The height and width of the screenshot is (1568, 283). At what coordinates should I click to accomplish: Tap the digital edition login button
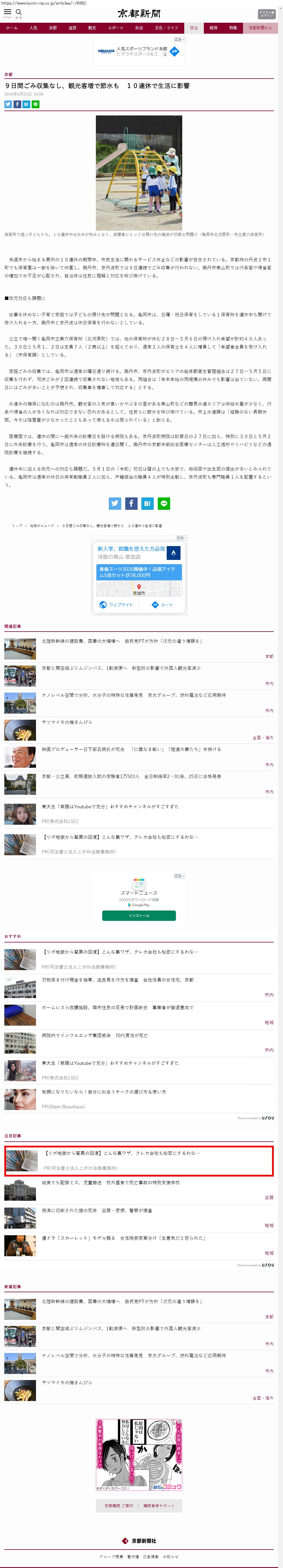pyautogui.click(x=266, y=14)
